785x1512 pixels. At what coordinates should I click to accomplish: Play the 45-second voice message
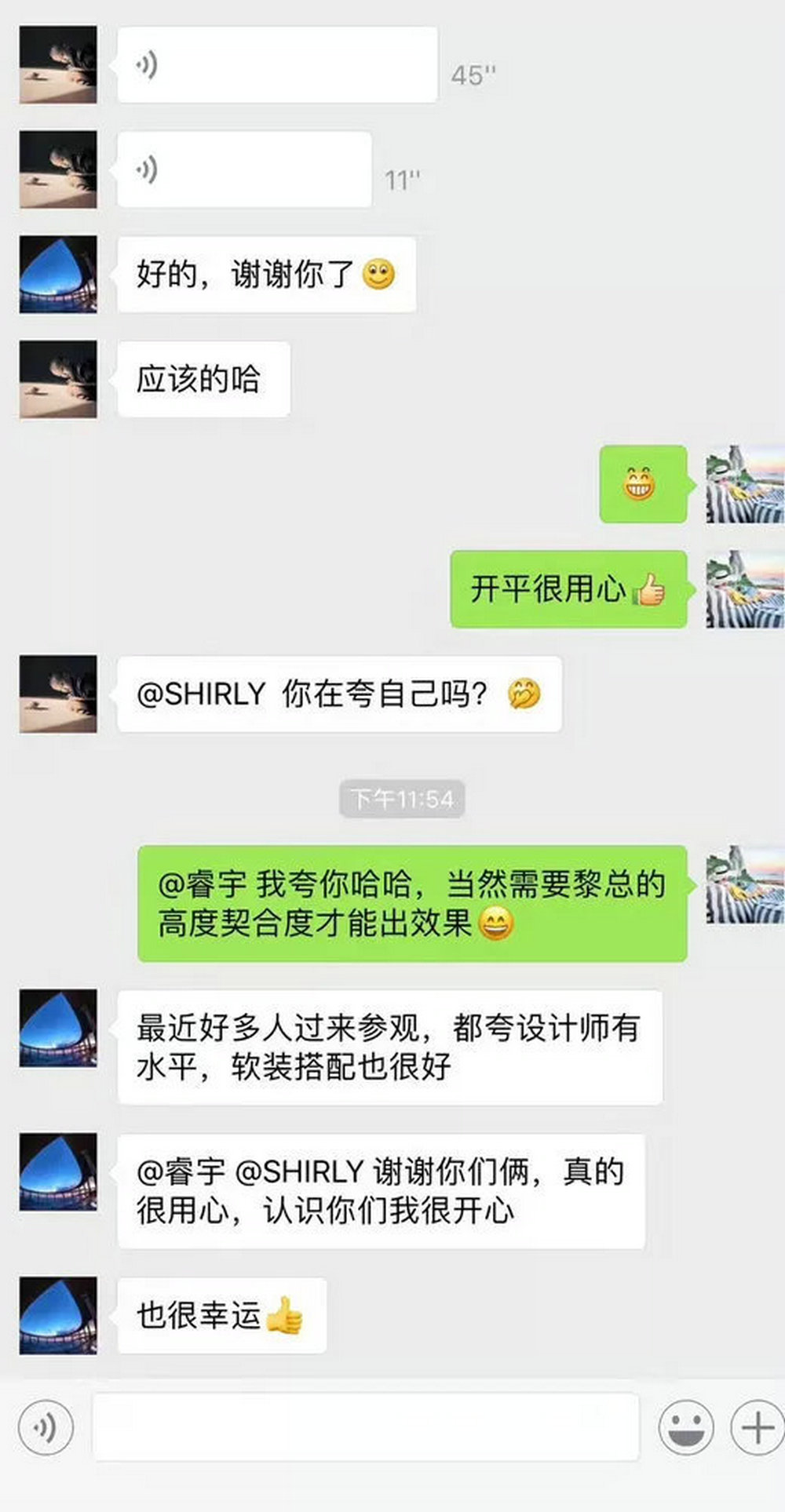click(x=276, y=65)
